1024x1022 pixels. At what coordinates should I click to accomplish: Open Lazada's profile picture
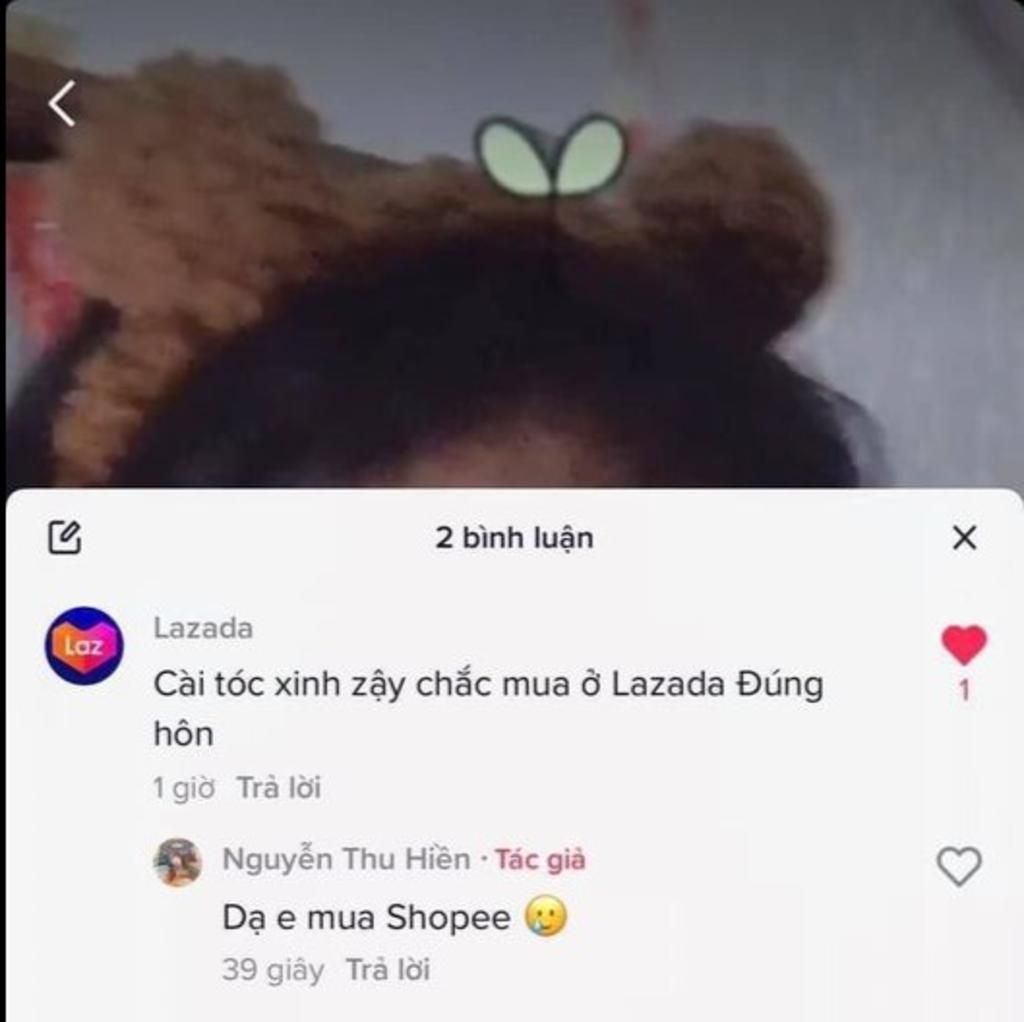83,646
